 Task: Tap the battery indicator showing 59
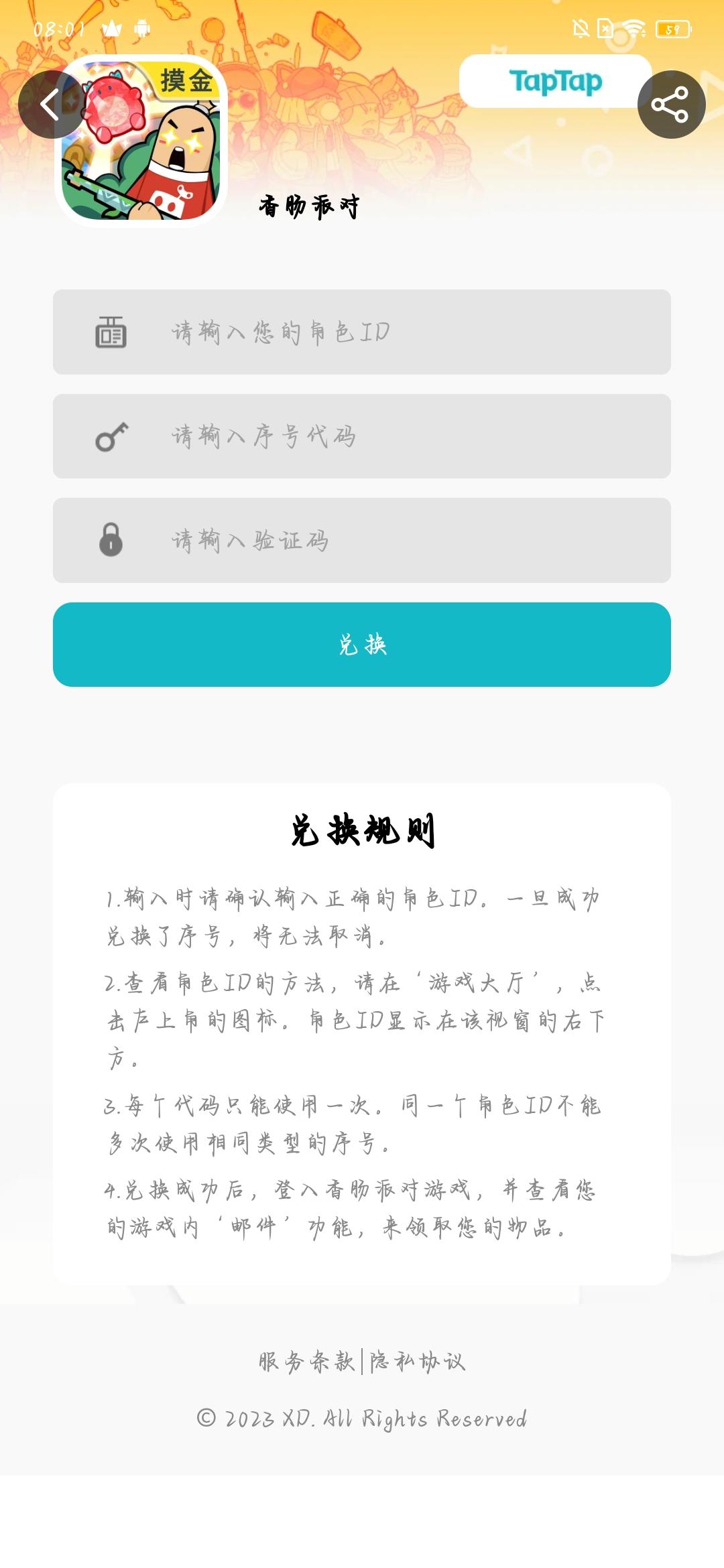(x=675, y=28)
